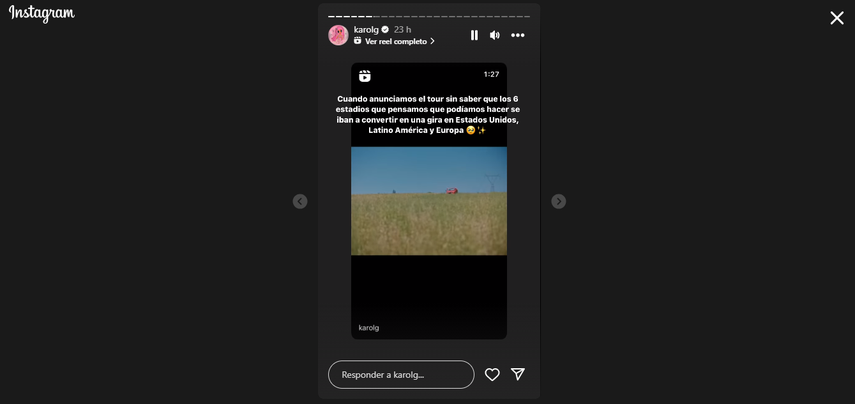Mute the story audio
This screenshot has height=404, width=855.
(495, 35)
